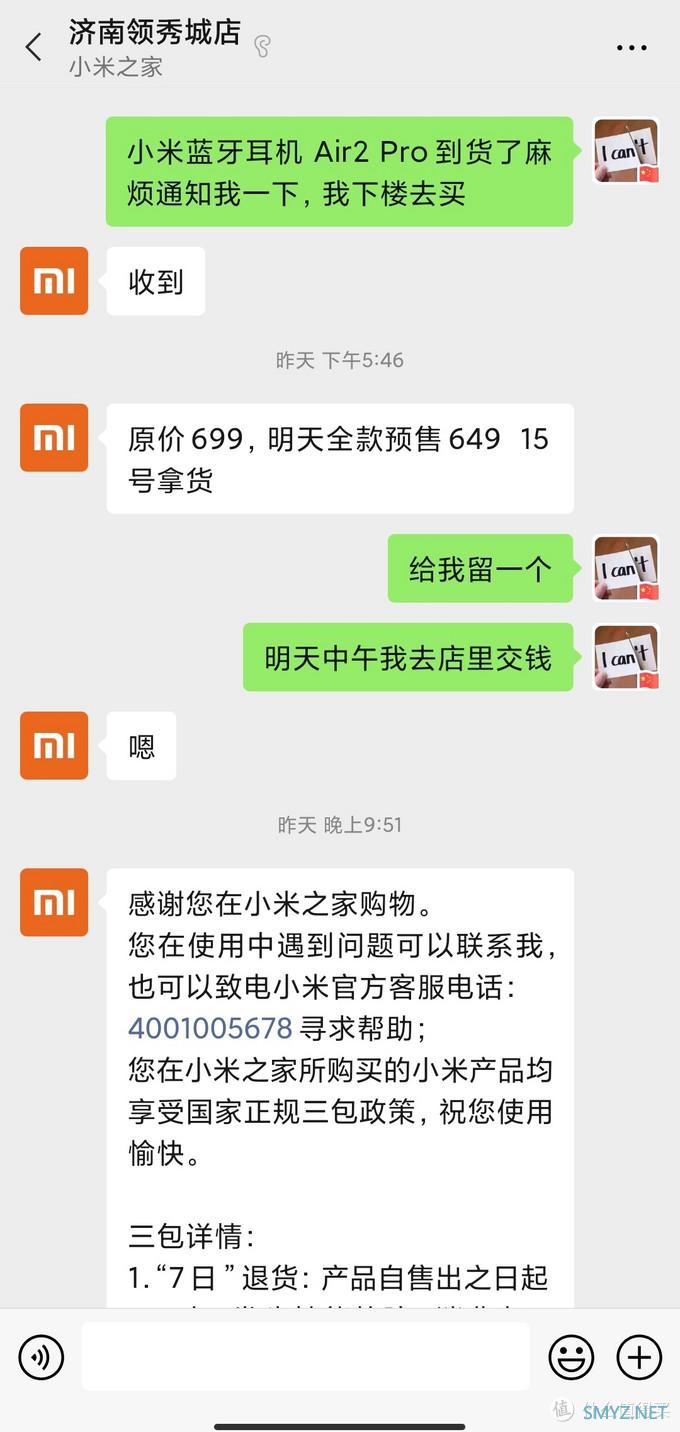Open the plus attachments menu
The width and height of the screenshot is (680, 1432).
(639, 1357)
